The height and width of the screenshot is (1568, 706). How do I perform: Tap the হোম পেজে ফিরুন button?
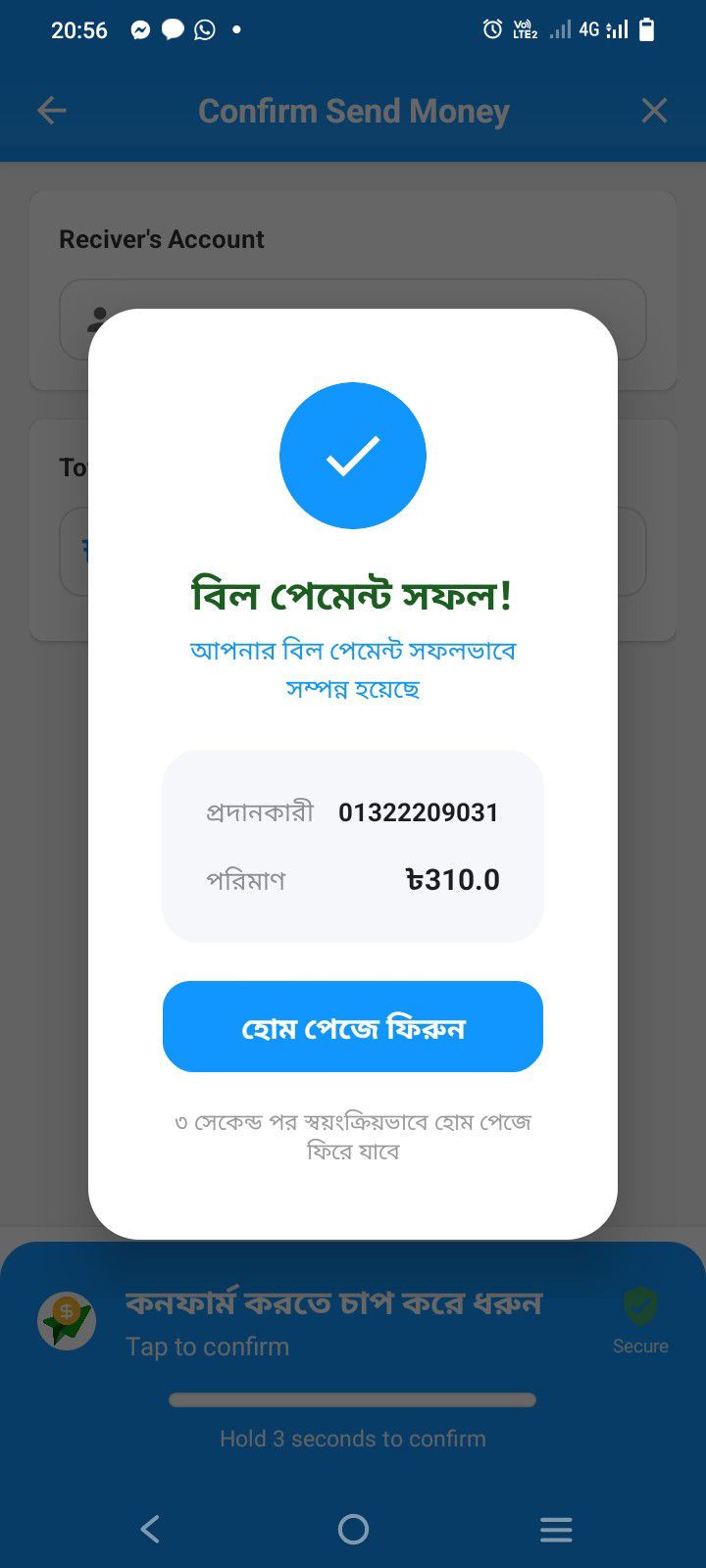(353, 1027)
